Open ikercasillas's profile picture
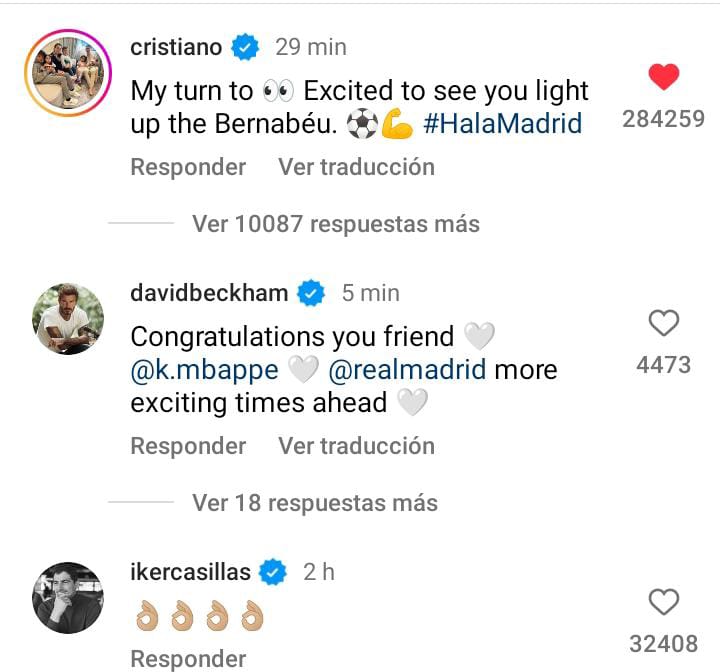Image resolution: width=720 pixels, height=672 pixels. [x=68, y=597]
